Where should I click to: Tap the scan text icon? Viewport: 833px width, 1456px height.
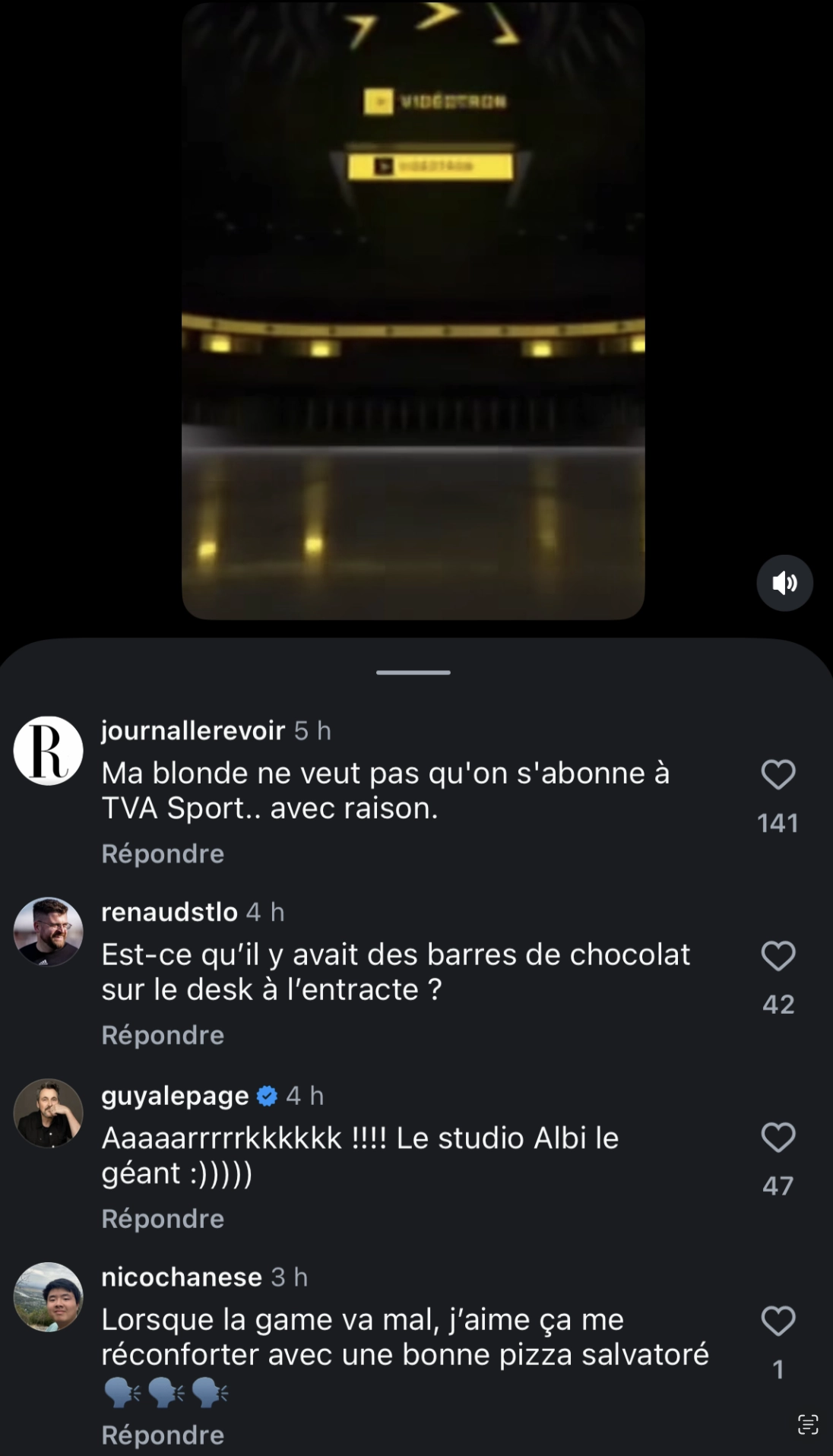click(808, 1423)
